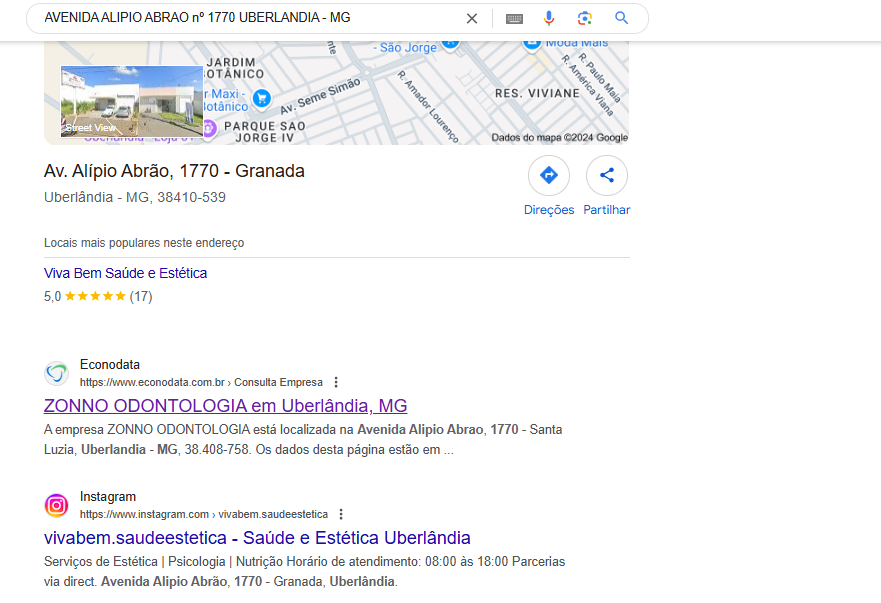The width and height of the screenshot is (881, 603).
Task: Open Viva Bem Saúde e Estética listing
Action: pos(126,273)
